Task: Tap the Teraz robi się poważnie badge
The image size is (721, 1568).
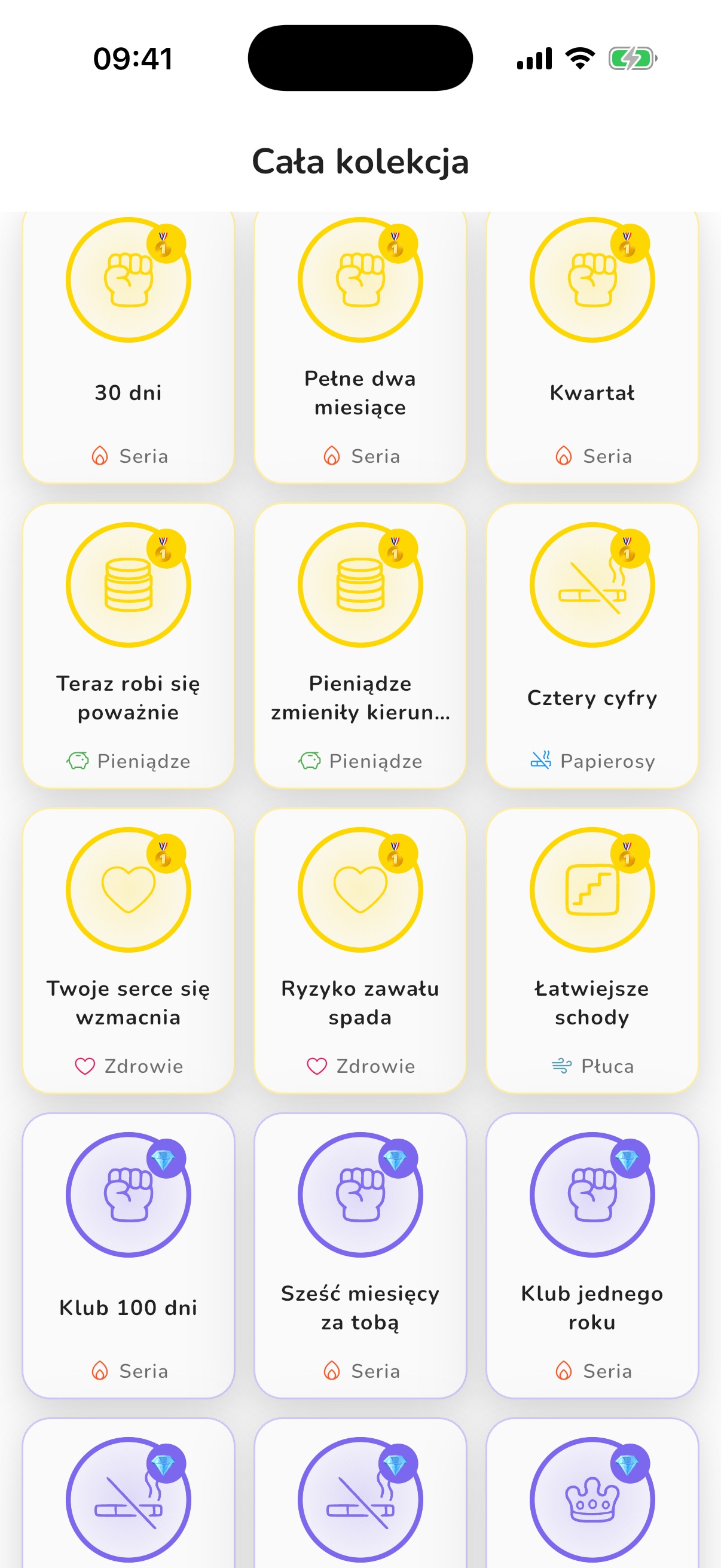Action: [x=129, y=646]
